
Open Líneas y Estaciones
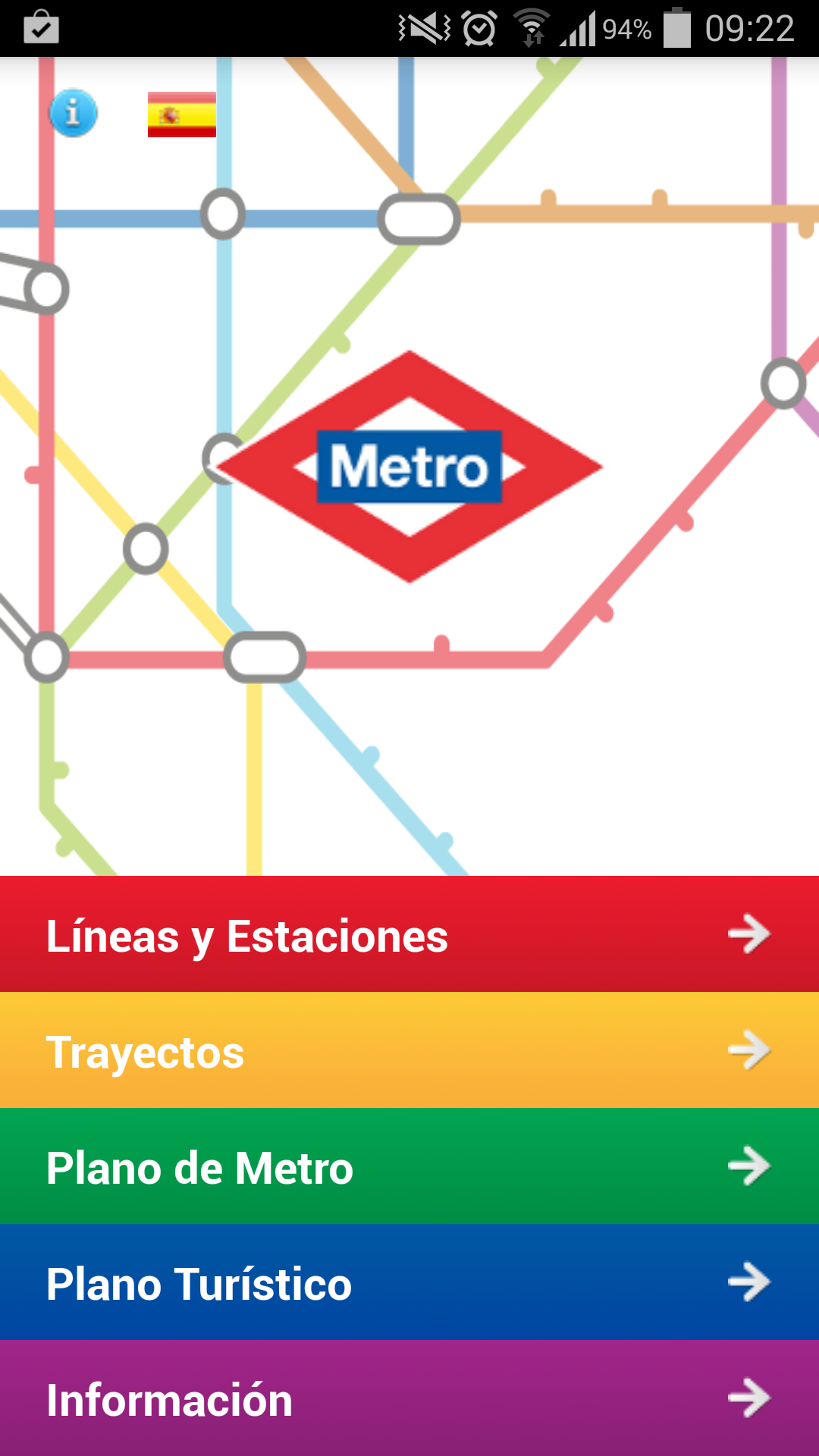coord(409,934)
